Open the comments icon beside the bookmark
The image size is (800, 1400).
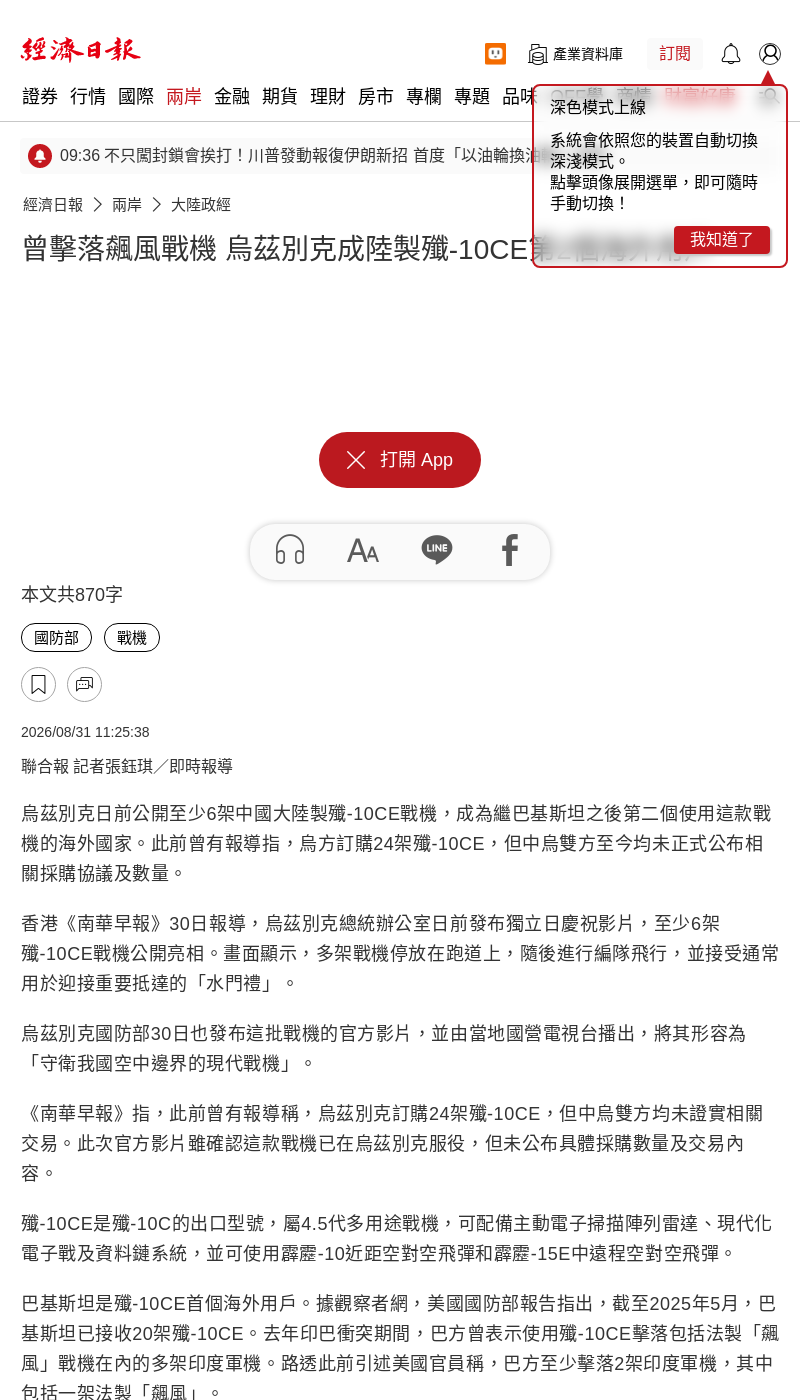click(x=84, y=685)
